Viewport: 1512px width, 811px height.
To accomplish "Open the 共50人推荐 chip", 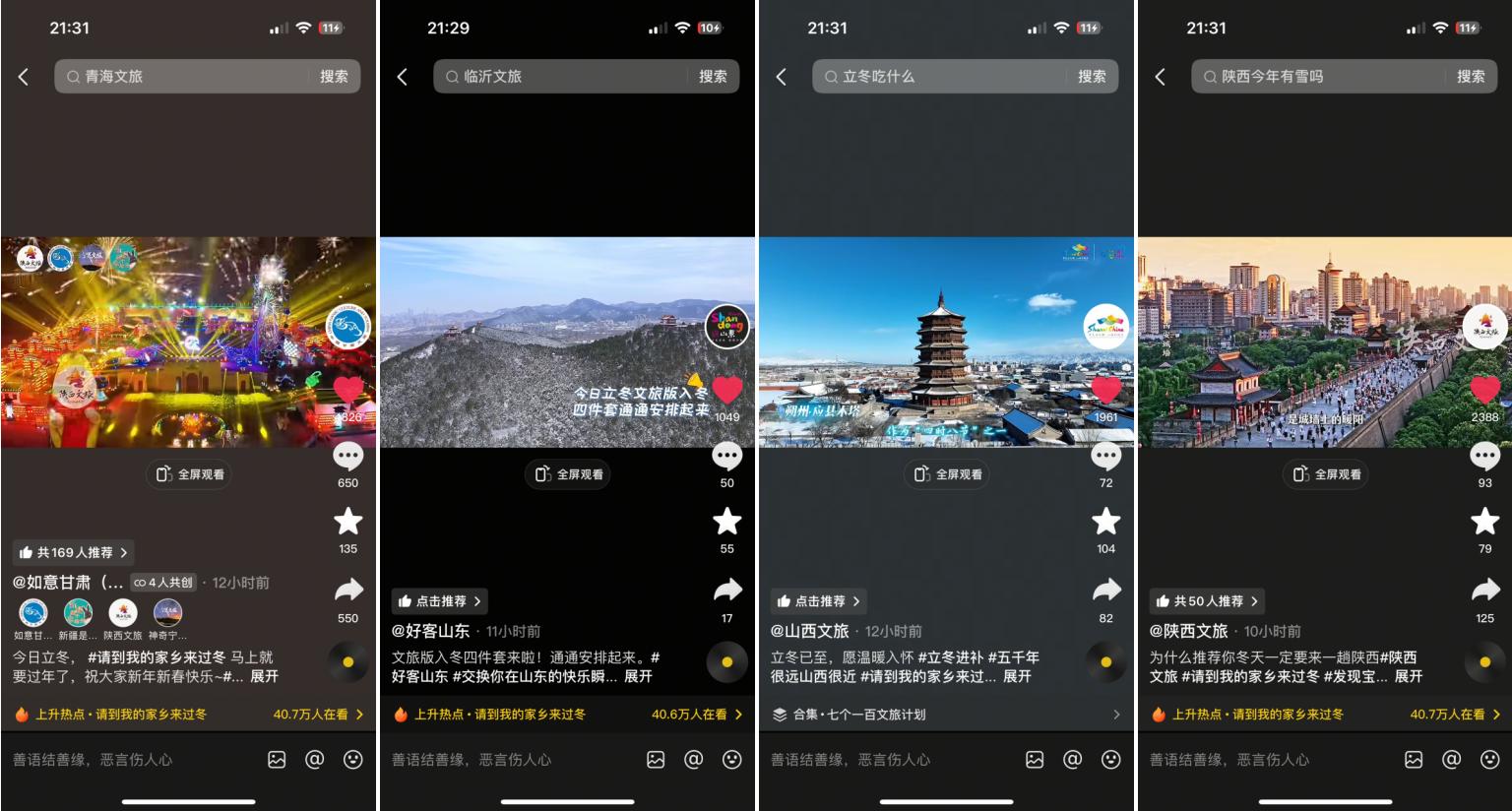I will [1207, 600].
